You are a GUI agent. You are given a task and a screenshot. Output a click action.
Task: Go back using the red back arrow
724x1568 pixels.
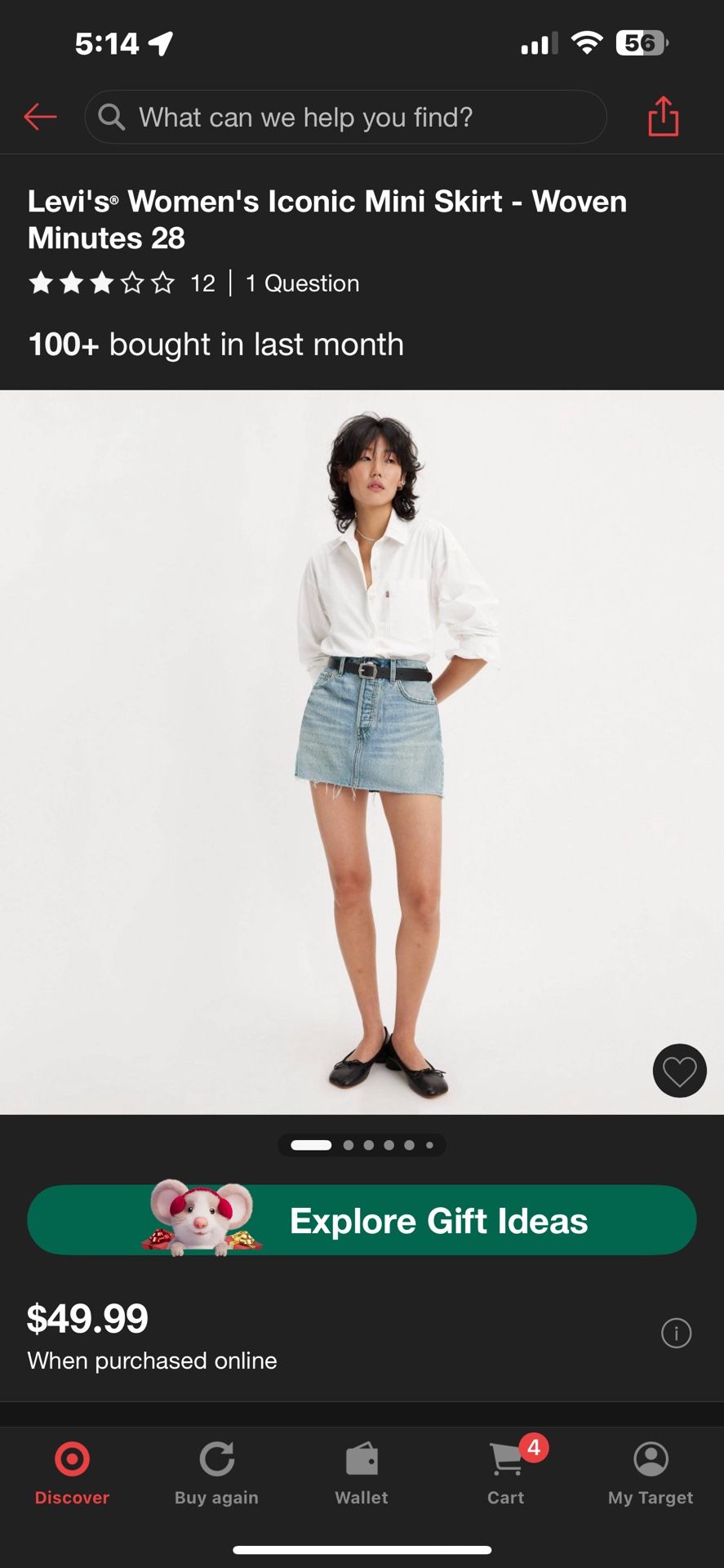click(x=40, y=117)
